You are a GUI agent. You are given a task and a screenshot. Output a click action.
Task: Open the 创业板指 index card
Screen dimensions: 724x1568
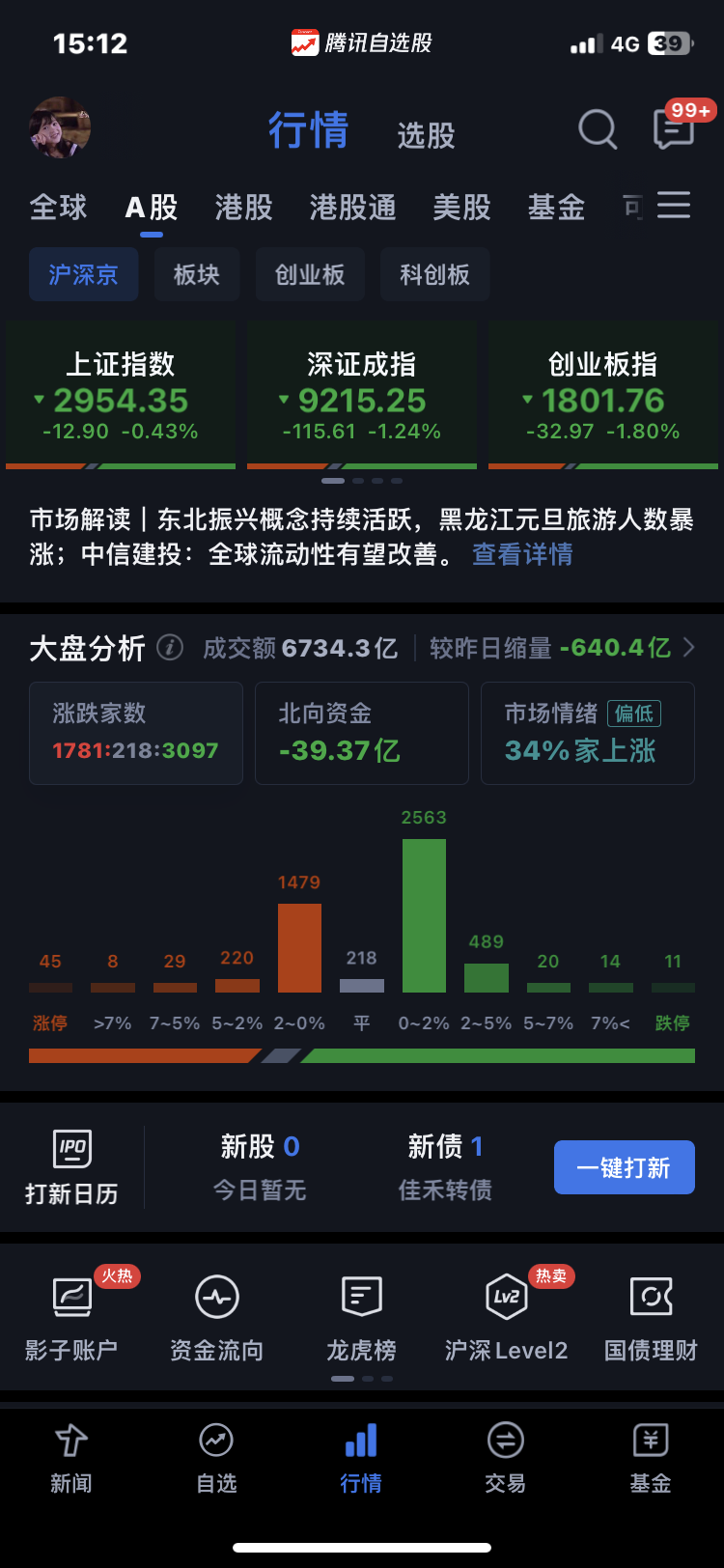[x=603, y=396]
